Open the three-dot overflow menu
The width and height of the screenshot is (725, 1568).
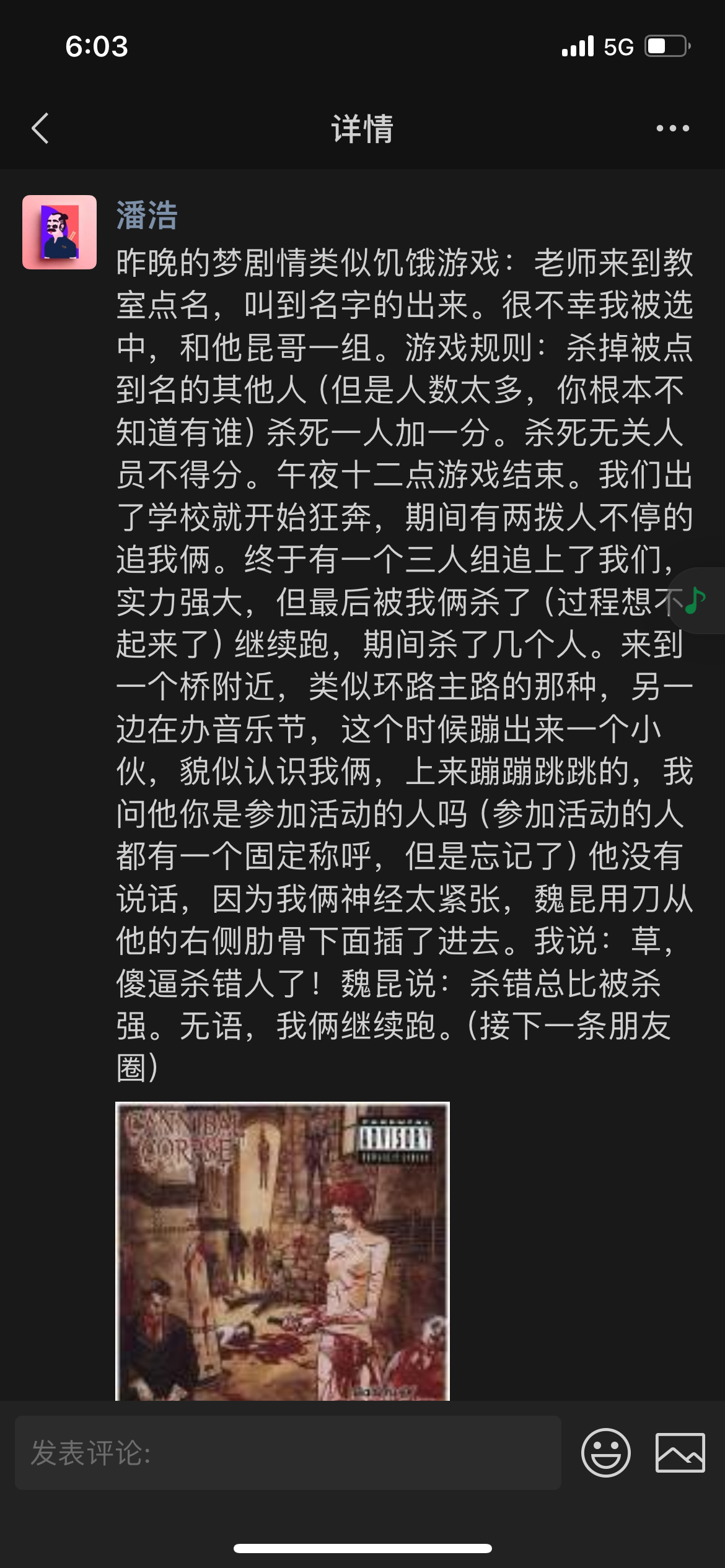point(672,129)
